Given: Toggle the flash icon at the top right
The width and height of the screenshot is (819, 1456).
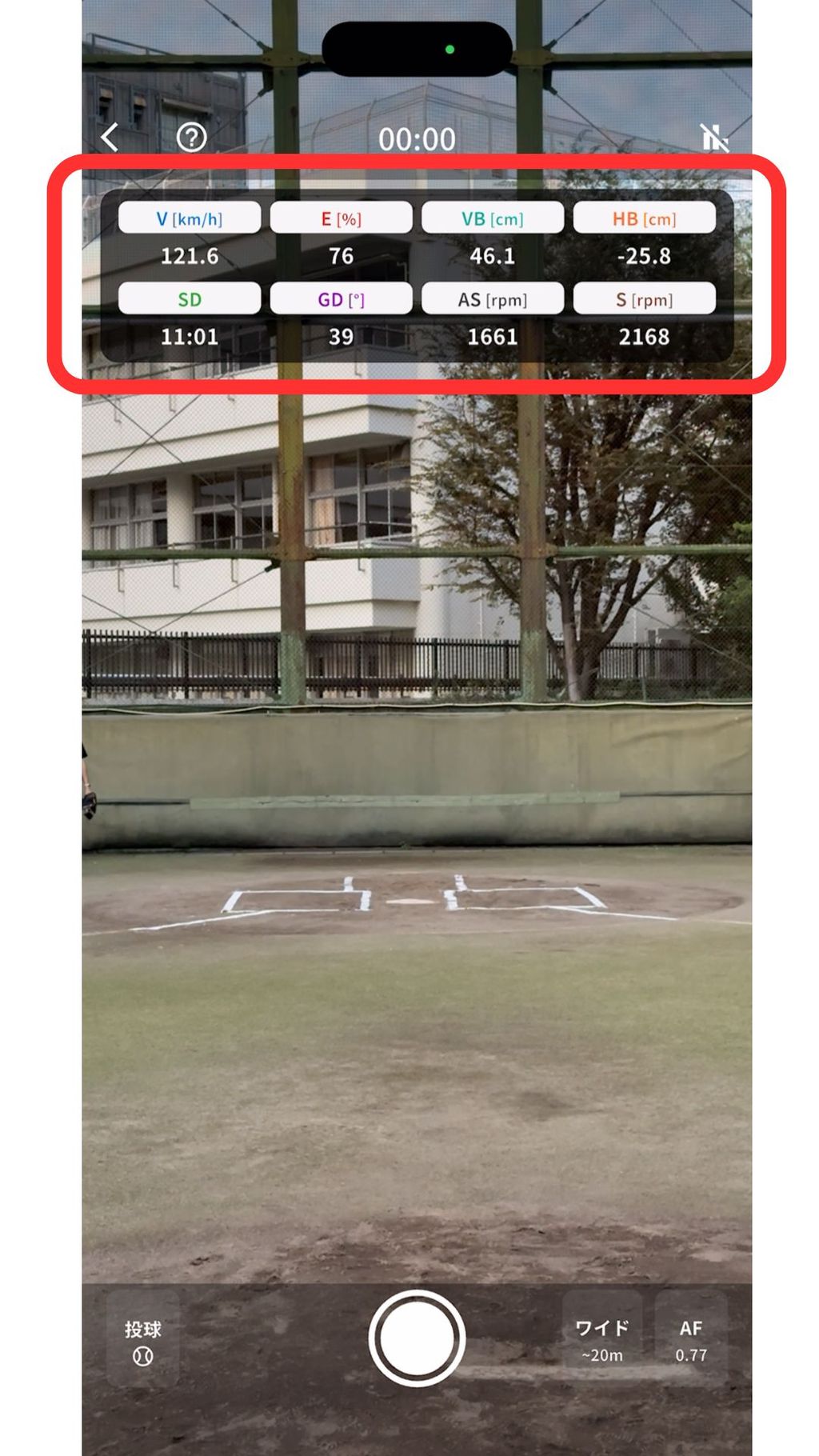Looking at the screenshot, I should tap(713, 138).
